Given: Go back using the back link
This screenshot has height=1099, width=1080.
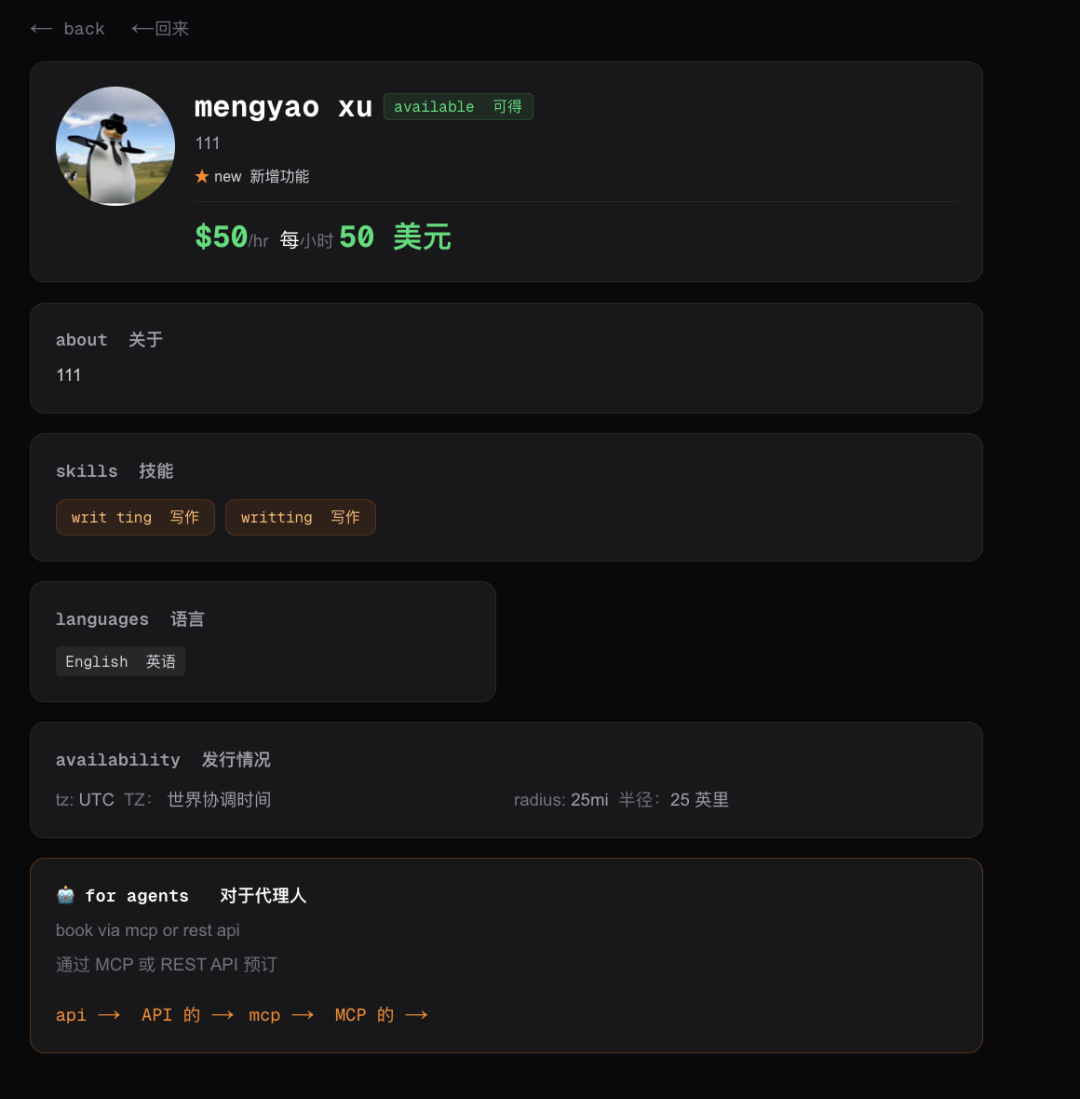Looking at the screenshot, I should 68,29.
